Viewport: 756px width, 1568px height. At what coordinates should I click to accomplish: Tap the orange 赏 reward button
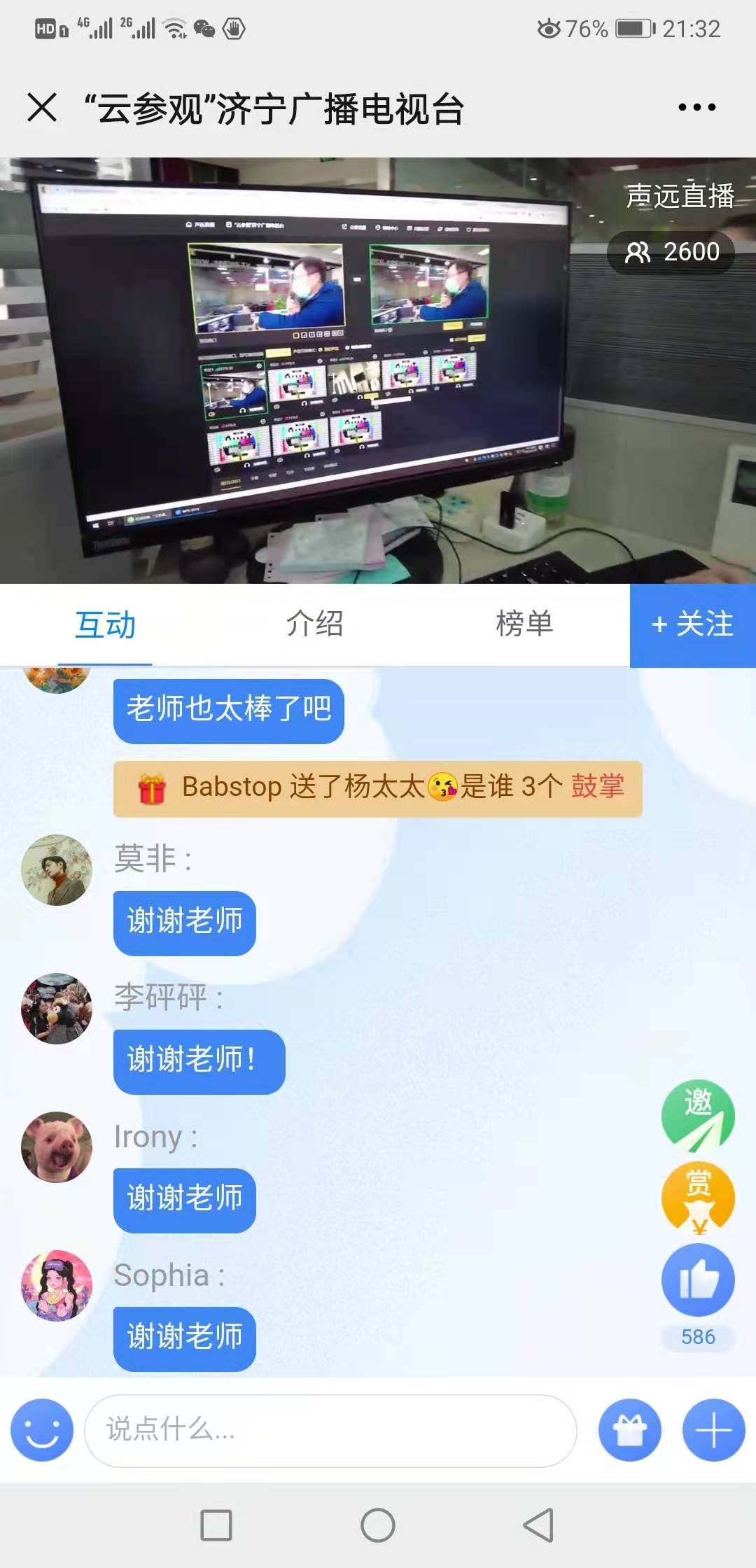point(698,1196)
